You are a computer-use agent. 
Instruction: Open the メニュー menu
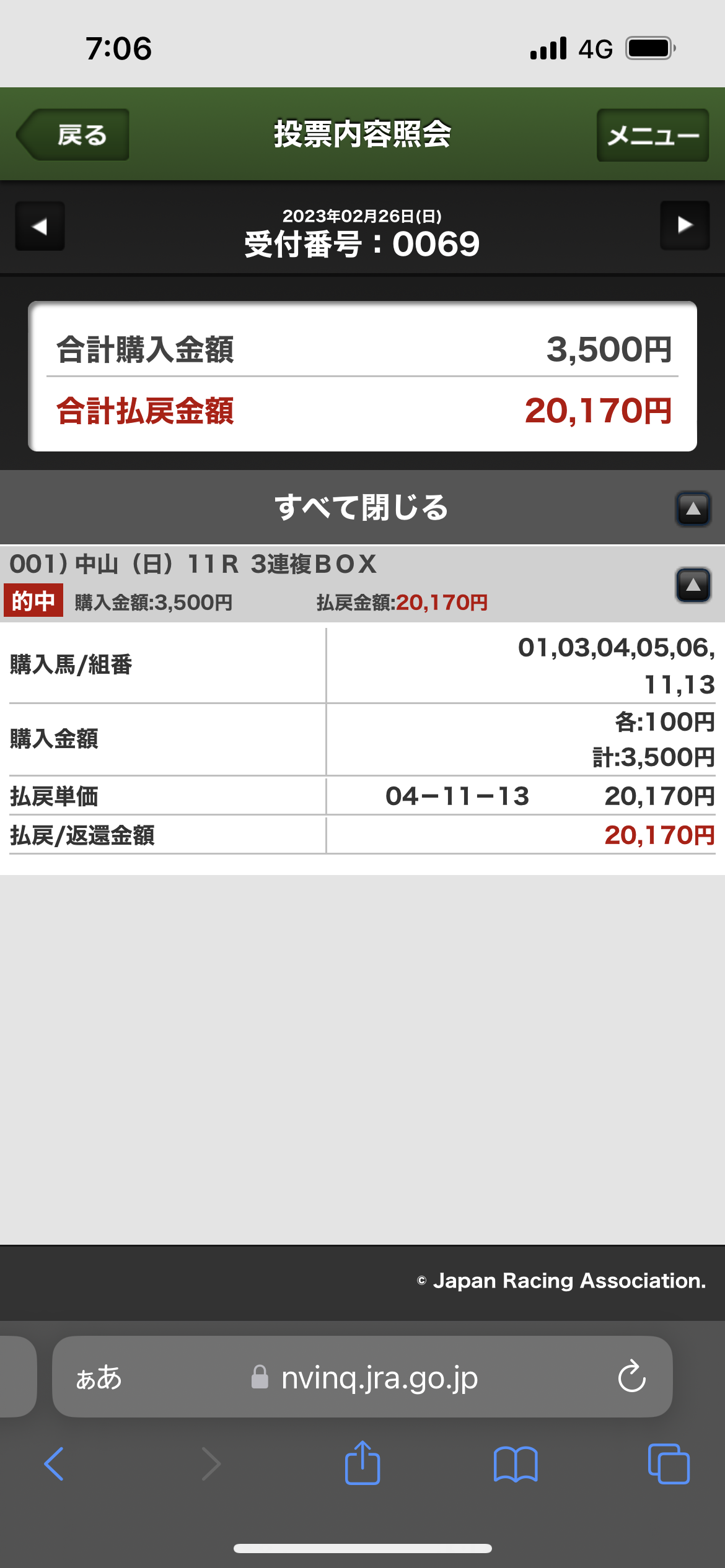[652, 135]
